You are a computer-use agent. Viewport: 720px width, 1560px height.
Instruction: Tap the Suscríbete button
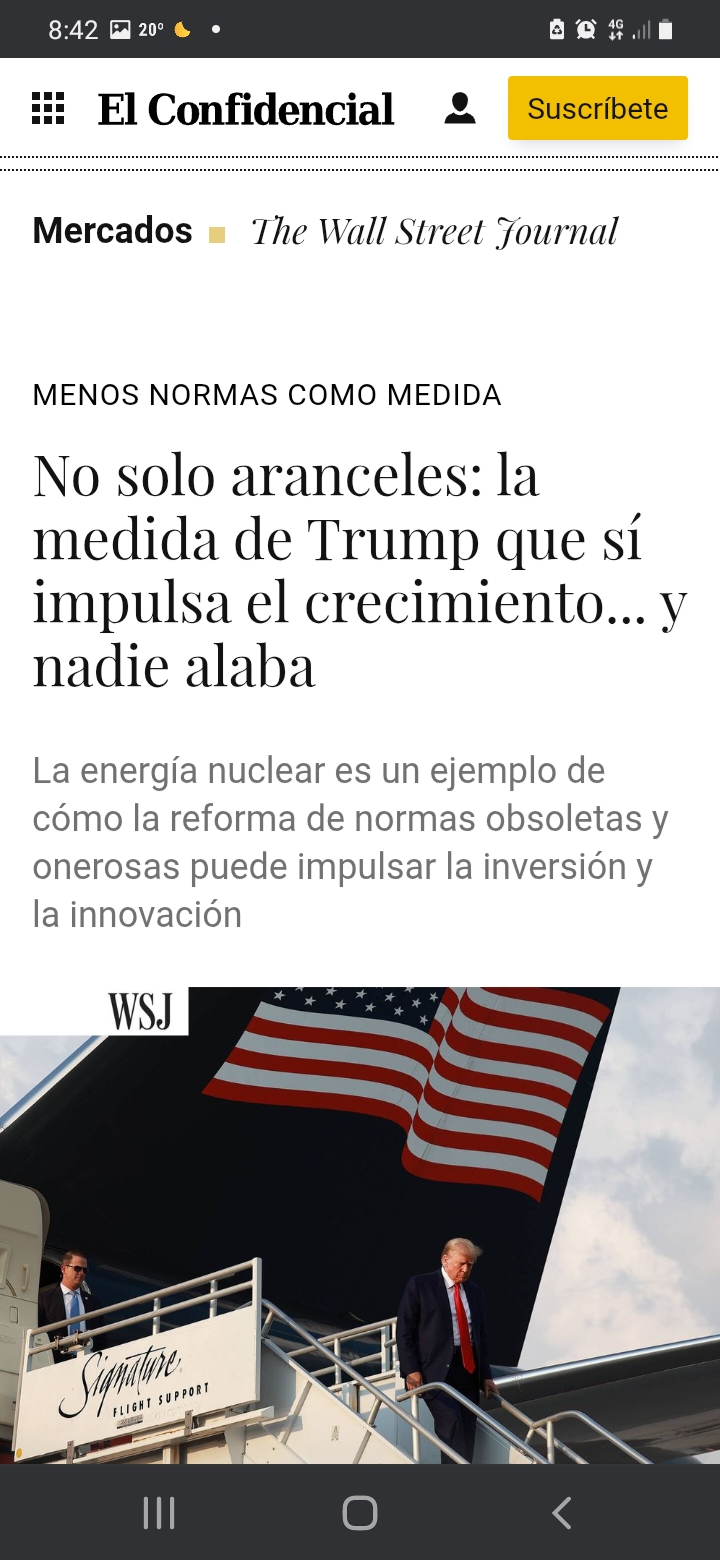point(598,108)
